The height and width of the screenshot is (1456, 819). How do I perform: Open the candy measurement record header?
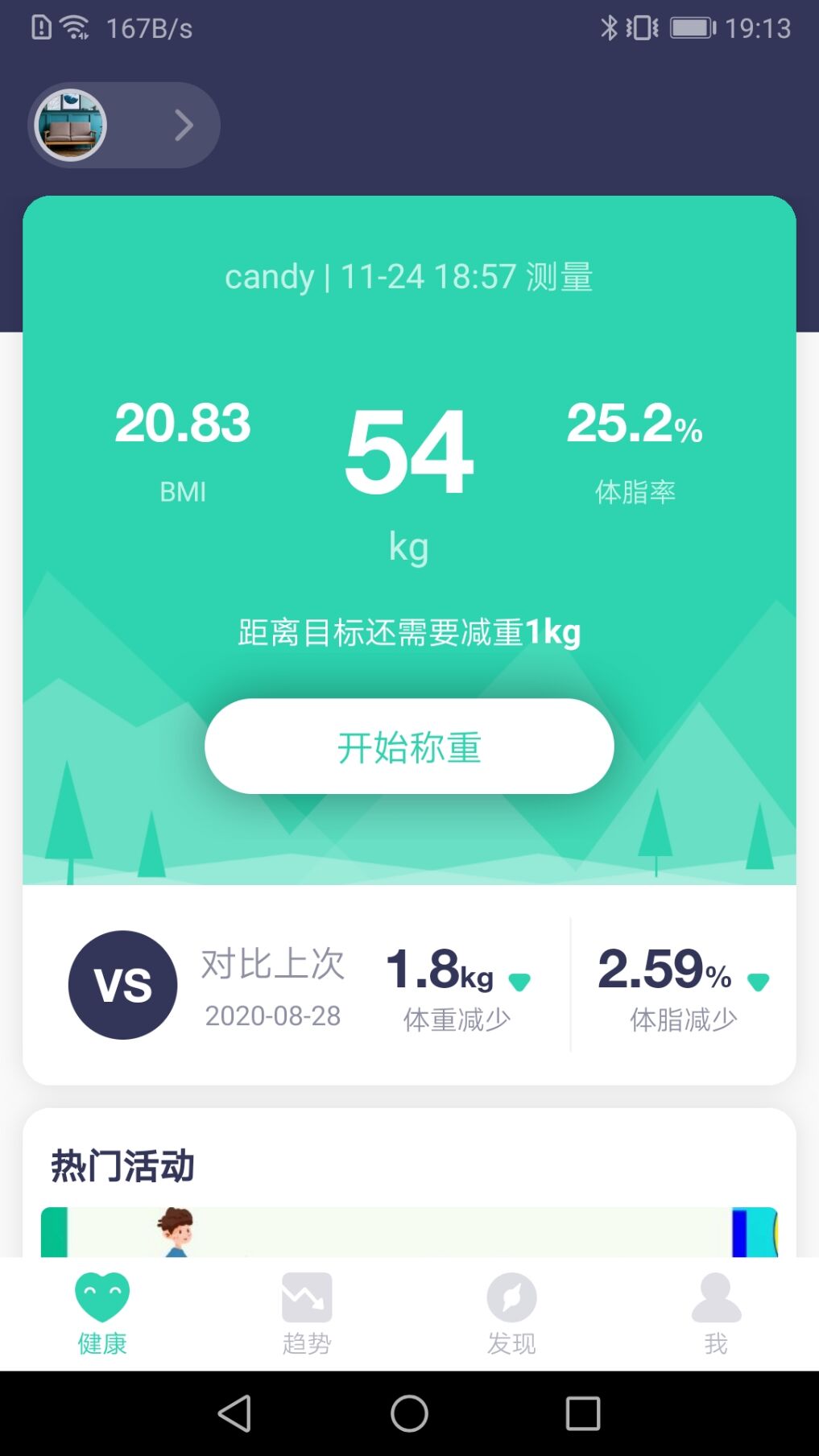click(409, 276)
